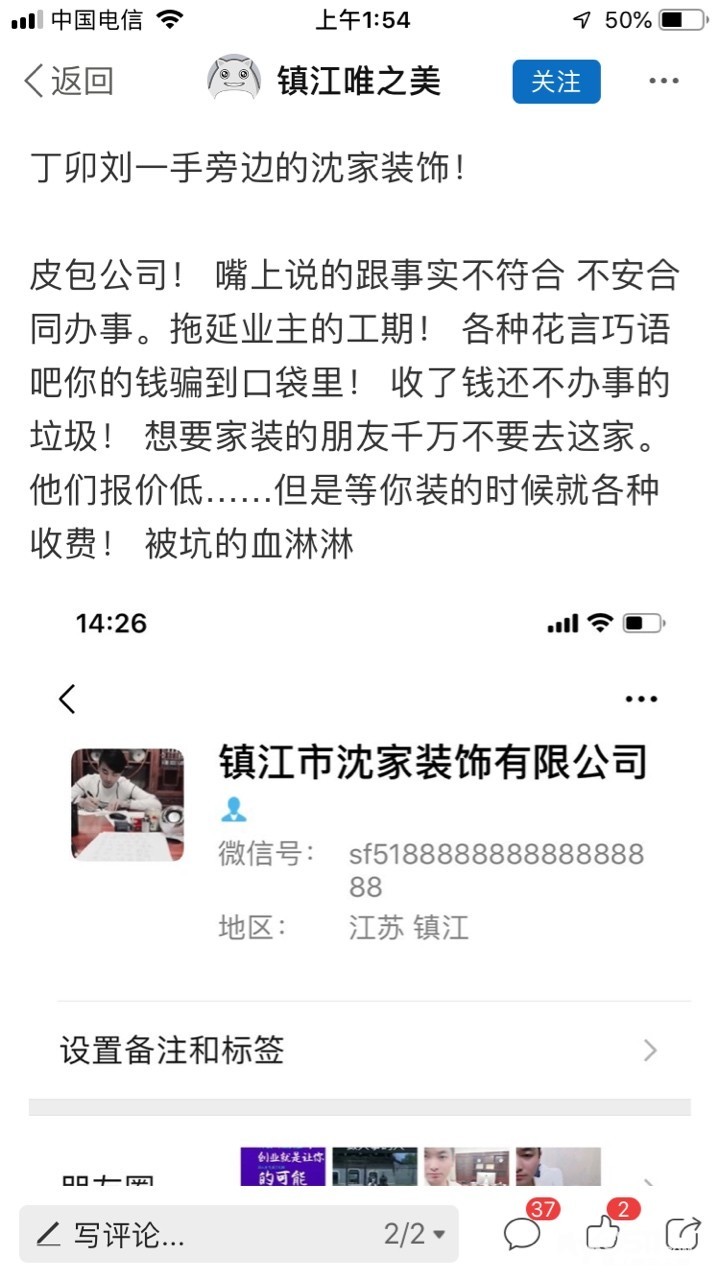Like this post
This screenshot has width=720, height=1280.
click(603, 1232)
